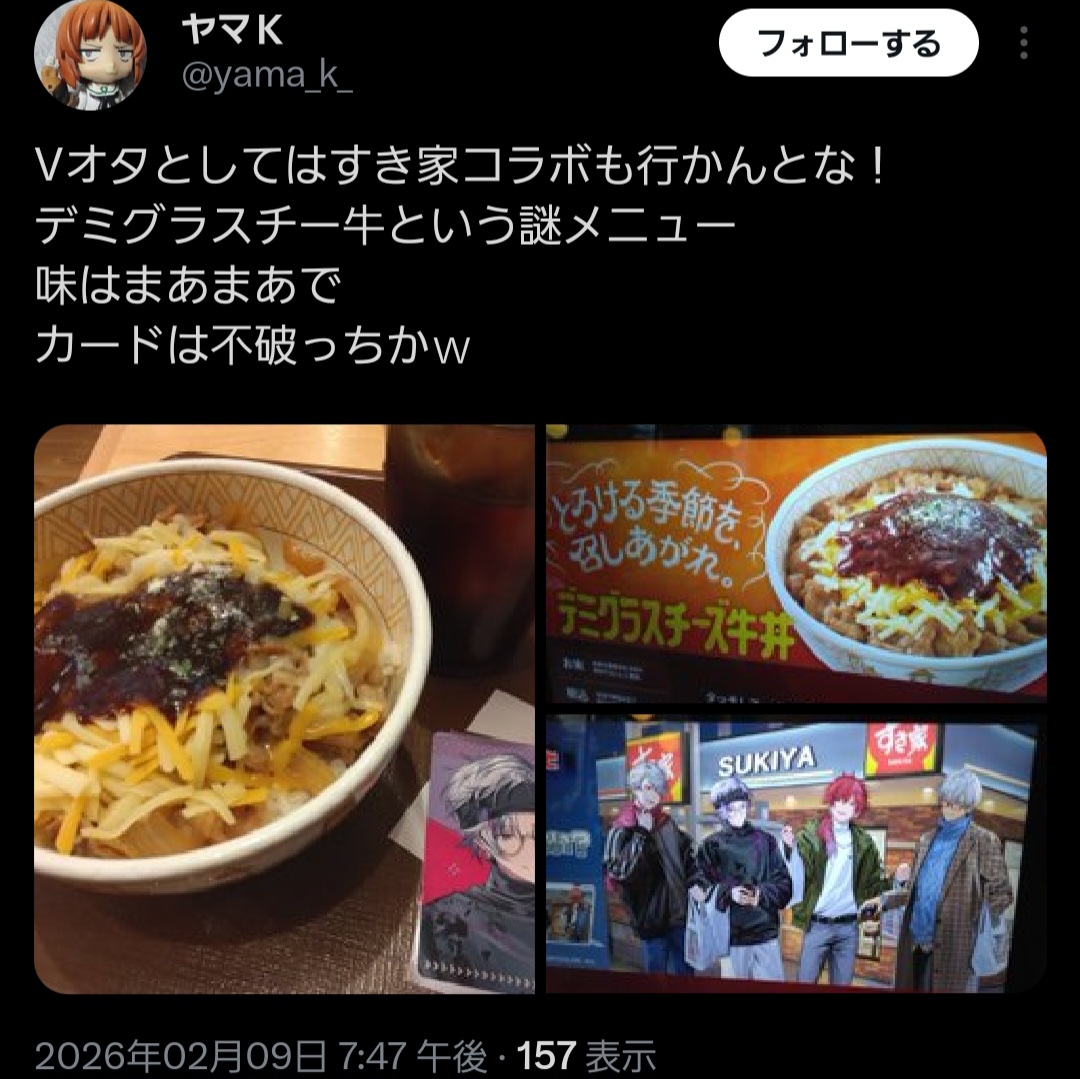
Task: Open the beef bowl with card photo
Action: click(x=285, y=708)
